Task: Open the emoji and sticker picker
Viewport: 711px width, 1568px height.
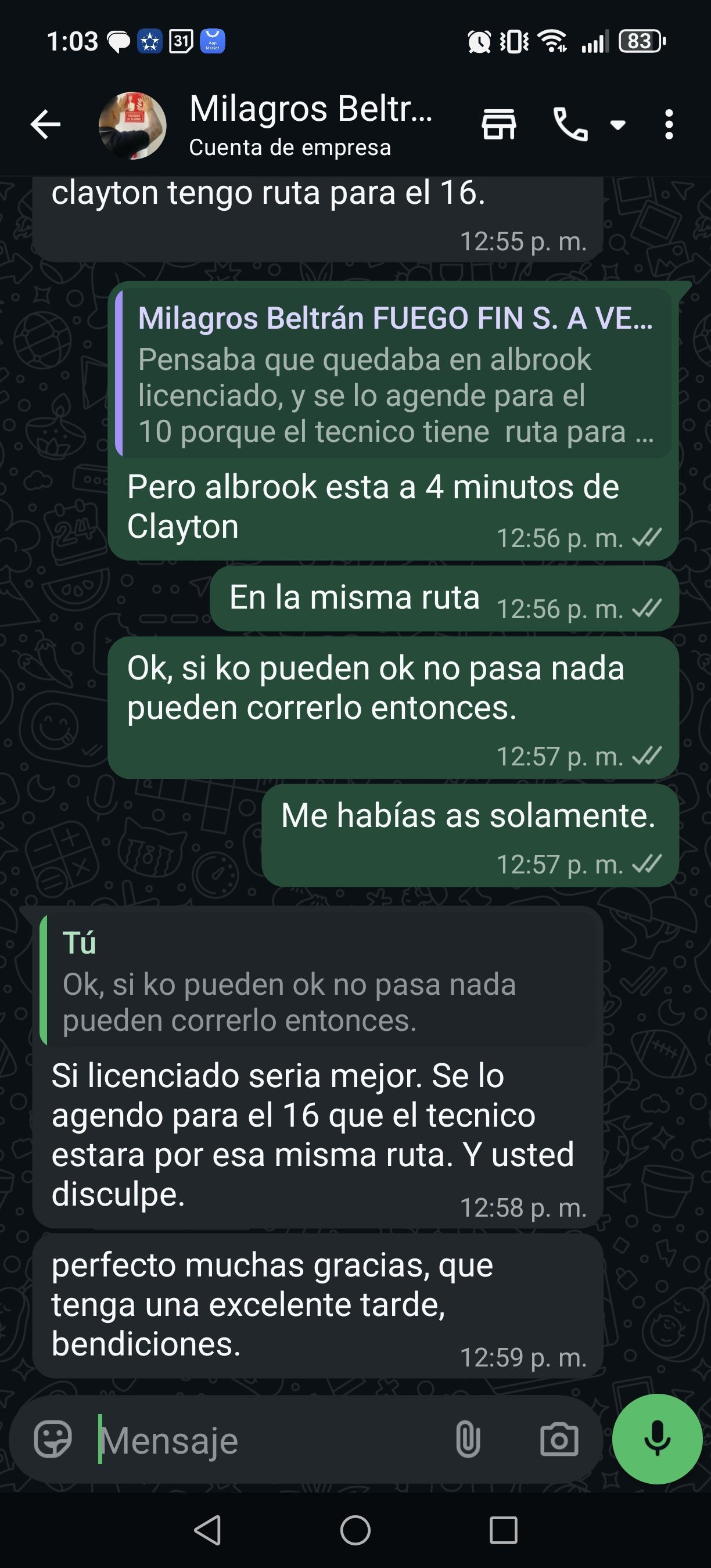Action: 52,1440
